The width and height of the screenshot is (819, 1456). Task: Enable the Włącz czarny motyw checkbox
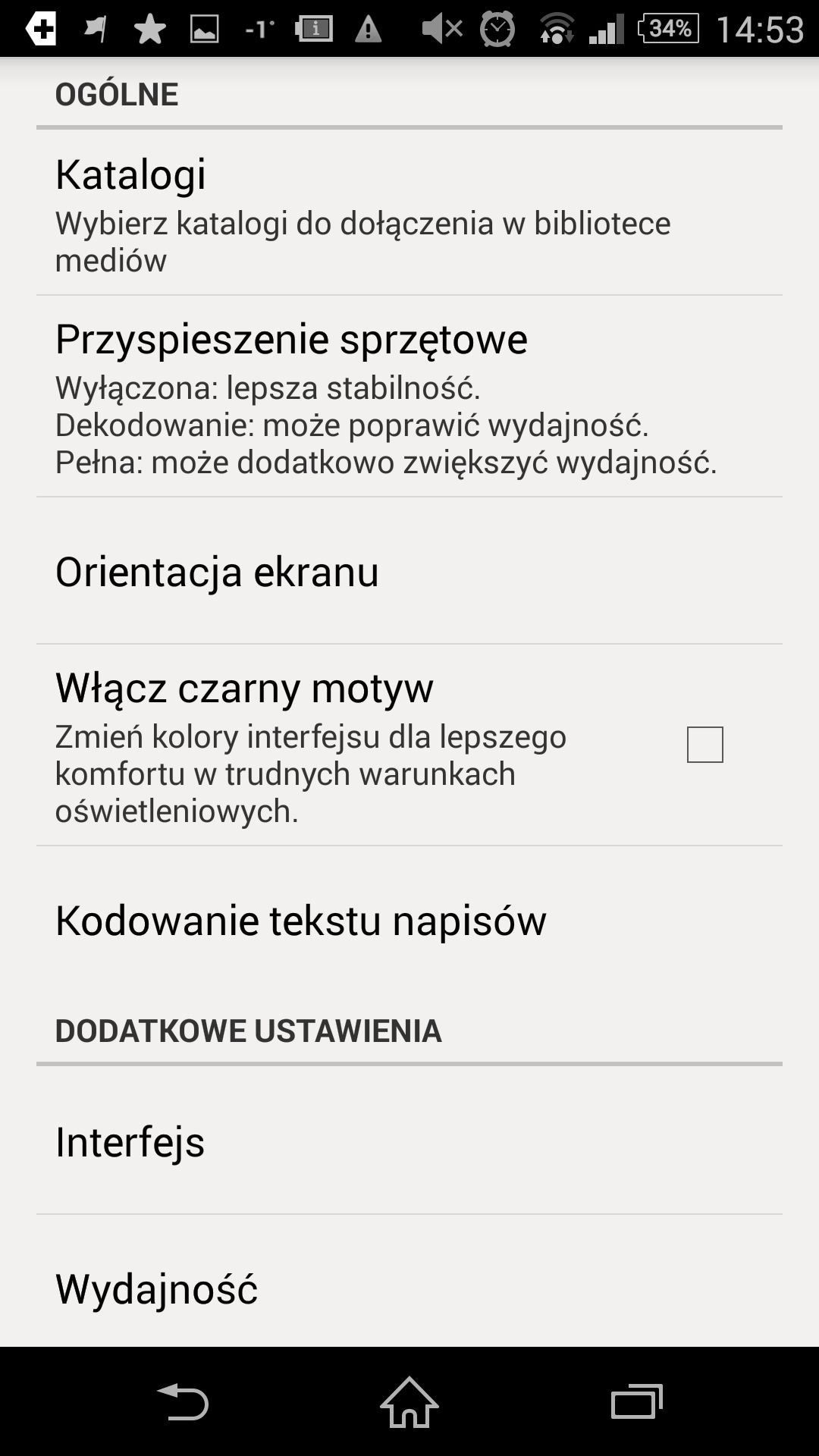(x=704, y=745)
